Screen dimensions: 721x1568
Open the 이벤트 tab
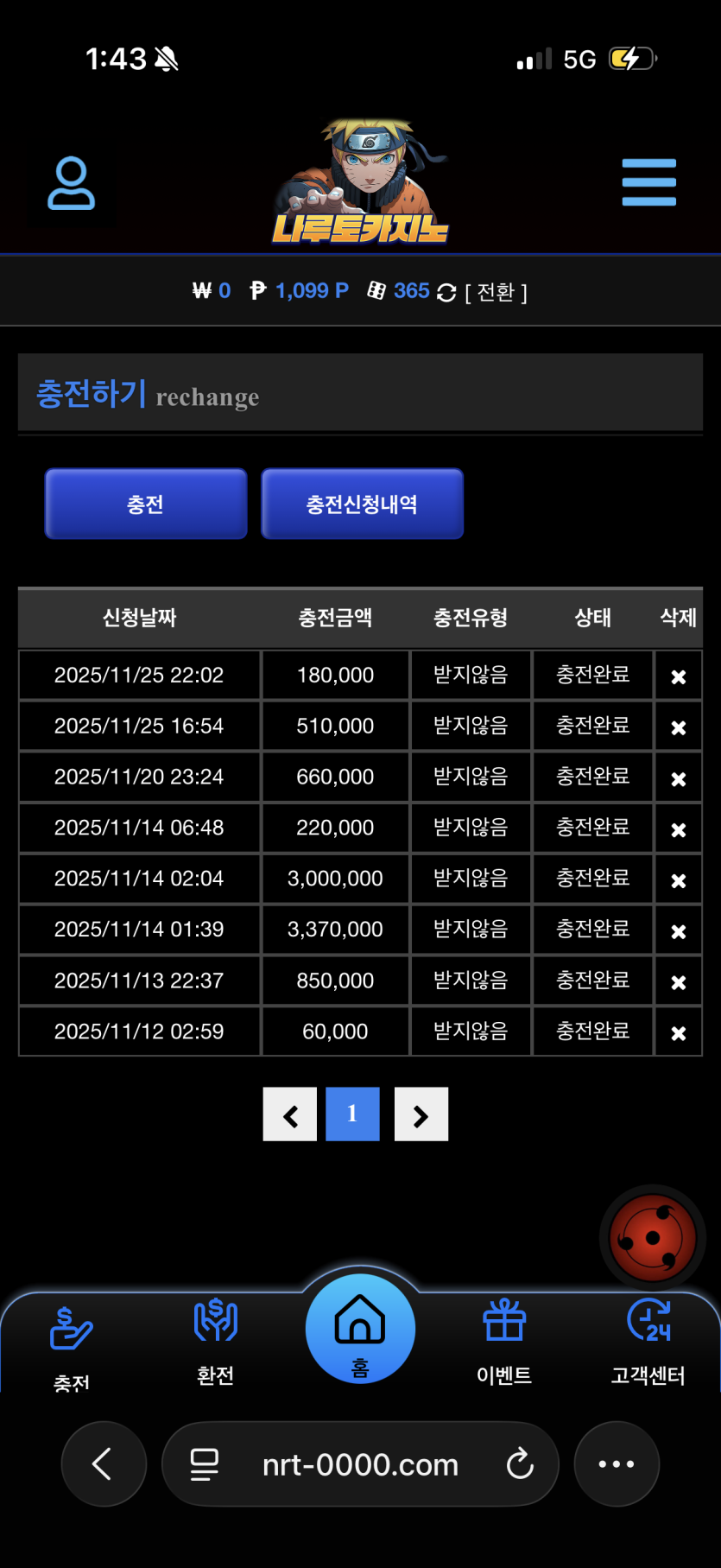pyautogui.click(x=504, y=1341)
